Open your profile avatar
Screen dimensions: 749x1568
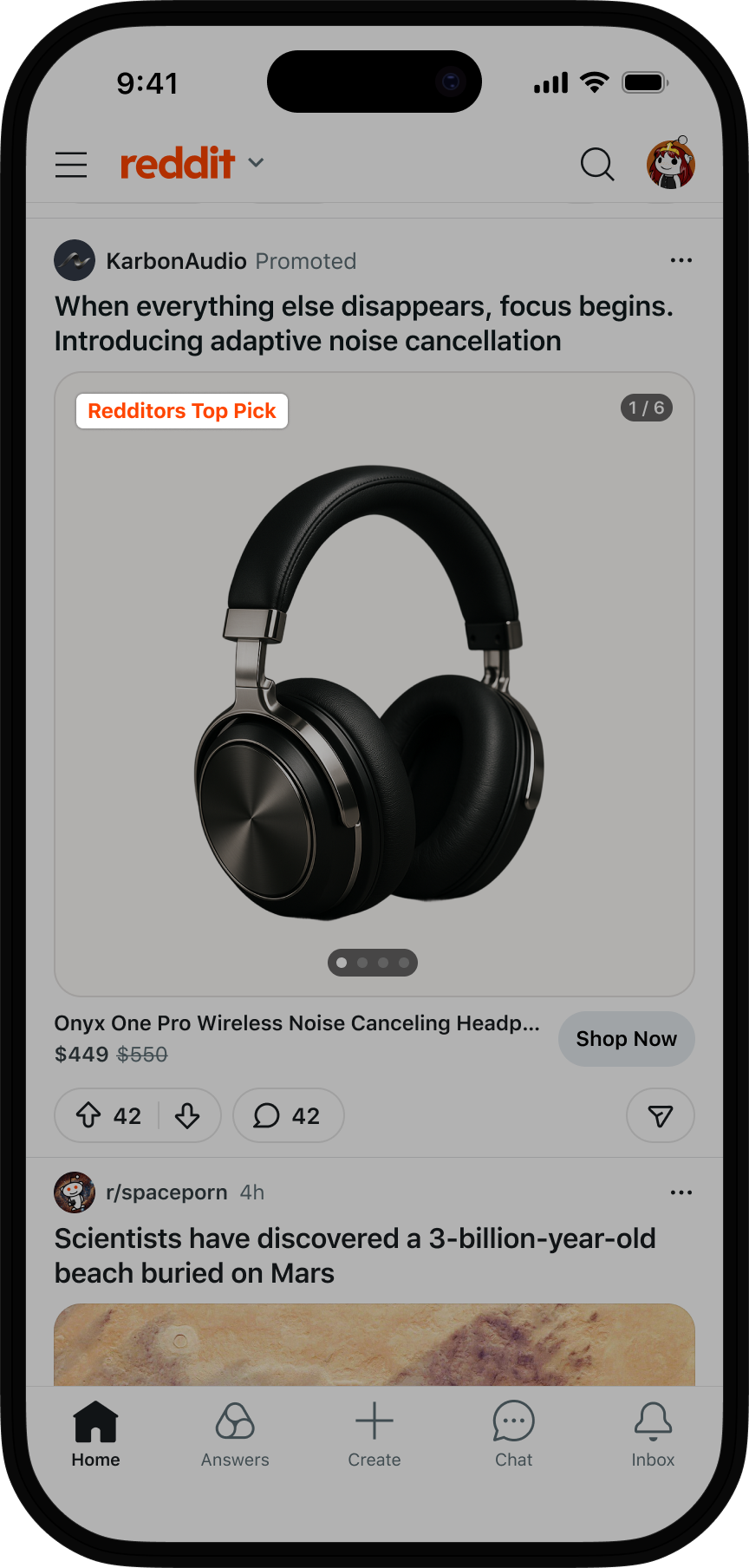(670, 163)
